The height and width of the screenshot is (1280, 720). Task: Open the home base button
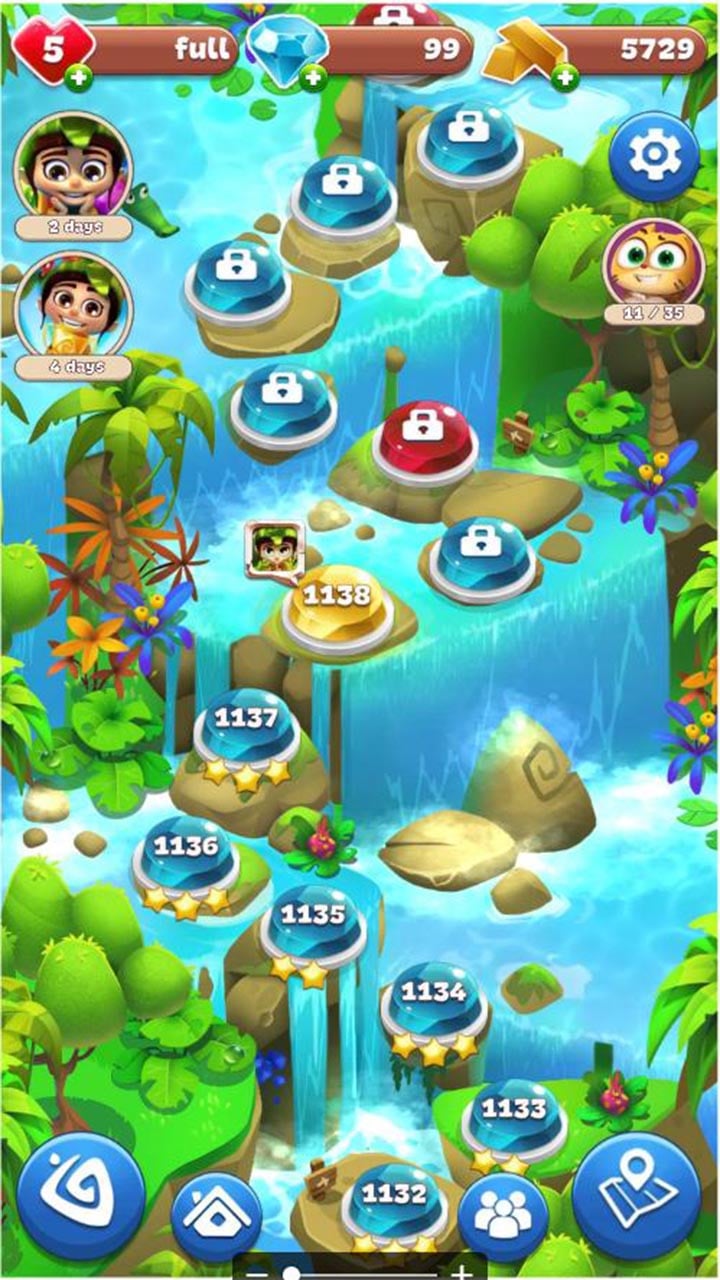pyautogui.click(x=216, y=1216)
